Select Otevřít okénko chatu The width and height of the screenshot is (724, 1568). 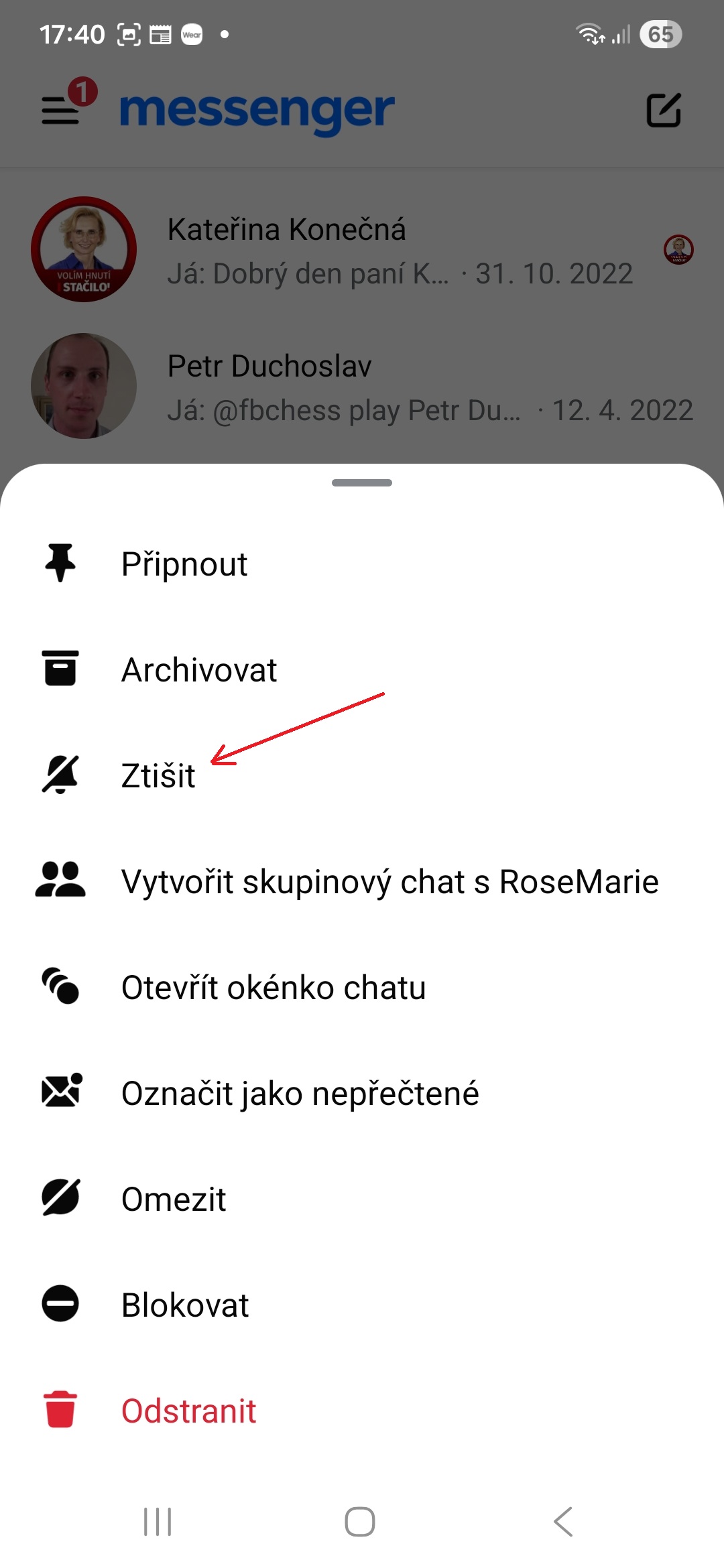pyautogui.click(x=274, y=987)
